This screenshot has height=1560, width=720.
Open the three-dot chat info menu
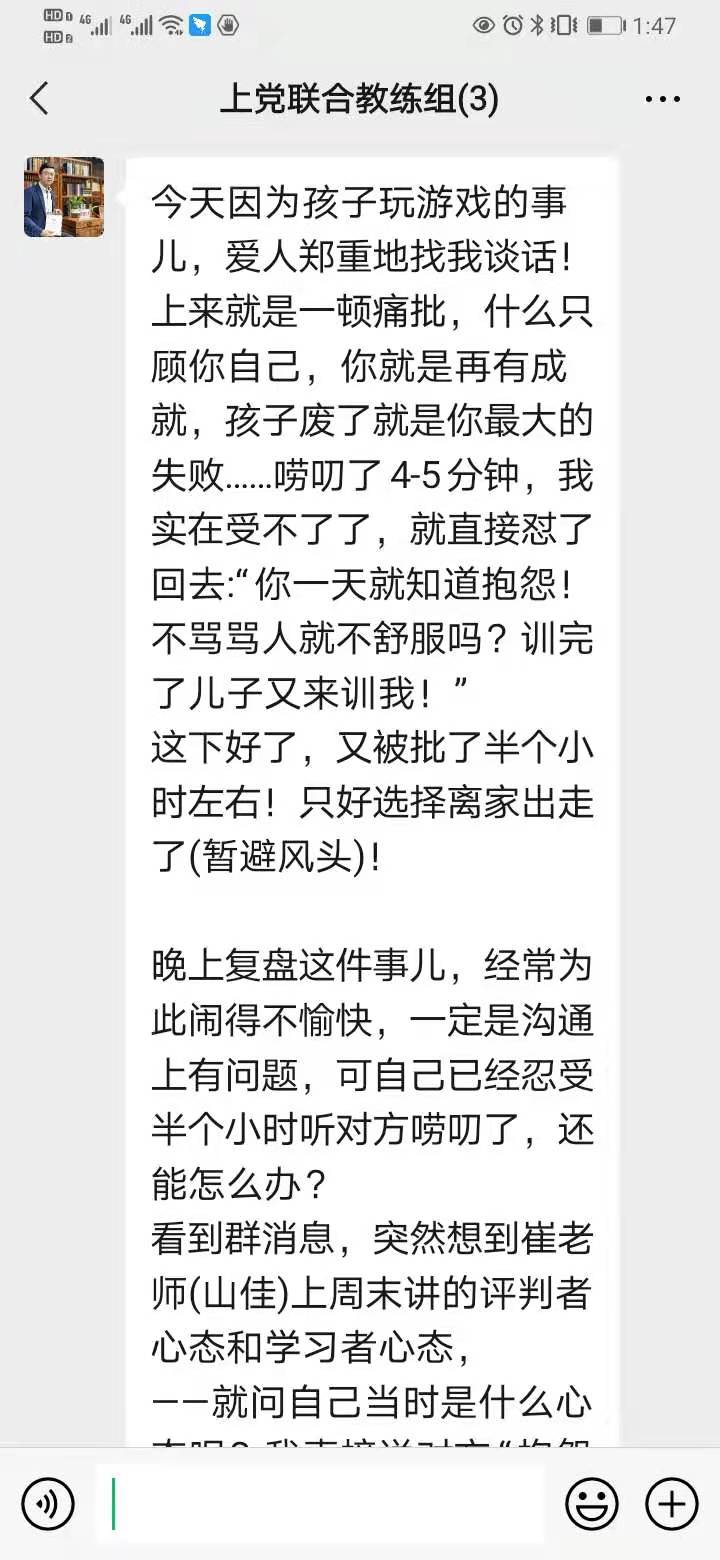pos(662,100)
